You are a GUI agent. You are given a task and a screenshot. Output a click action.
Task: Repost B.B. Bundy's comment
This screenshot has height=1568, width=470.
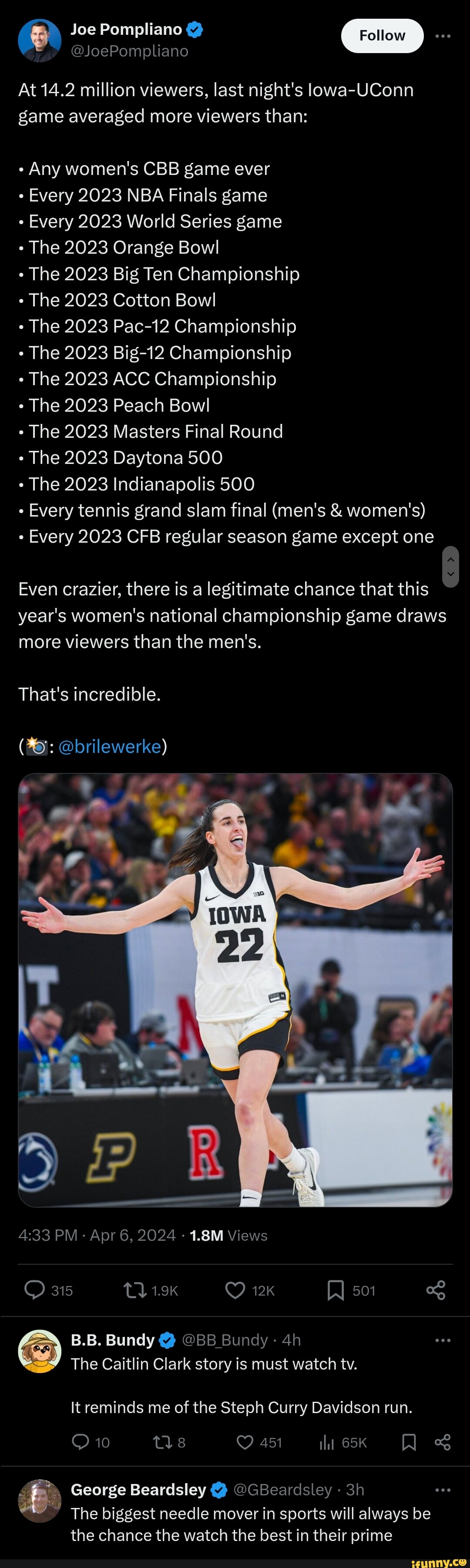[x=162, y=1442]
